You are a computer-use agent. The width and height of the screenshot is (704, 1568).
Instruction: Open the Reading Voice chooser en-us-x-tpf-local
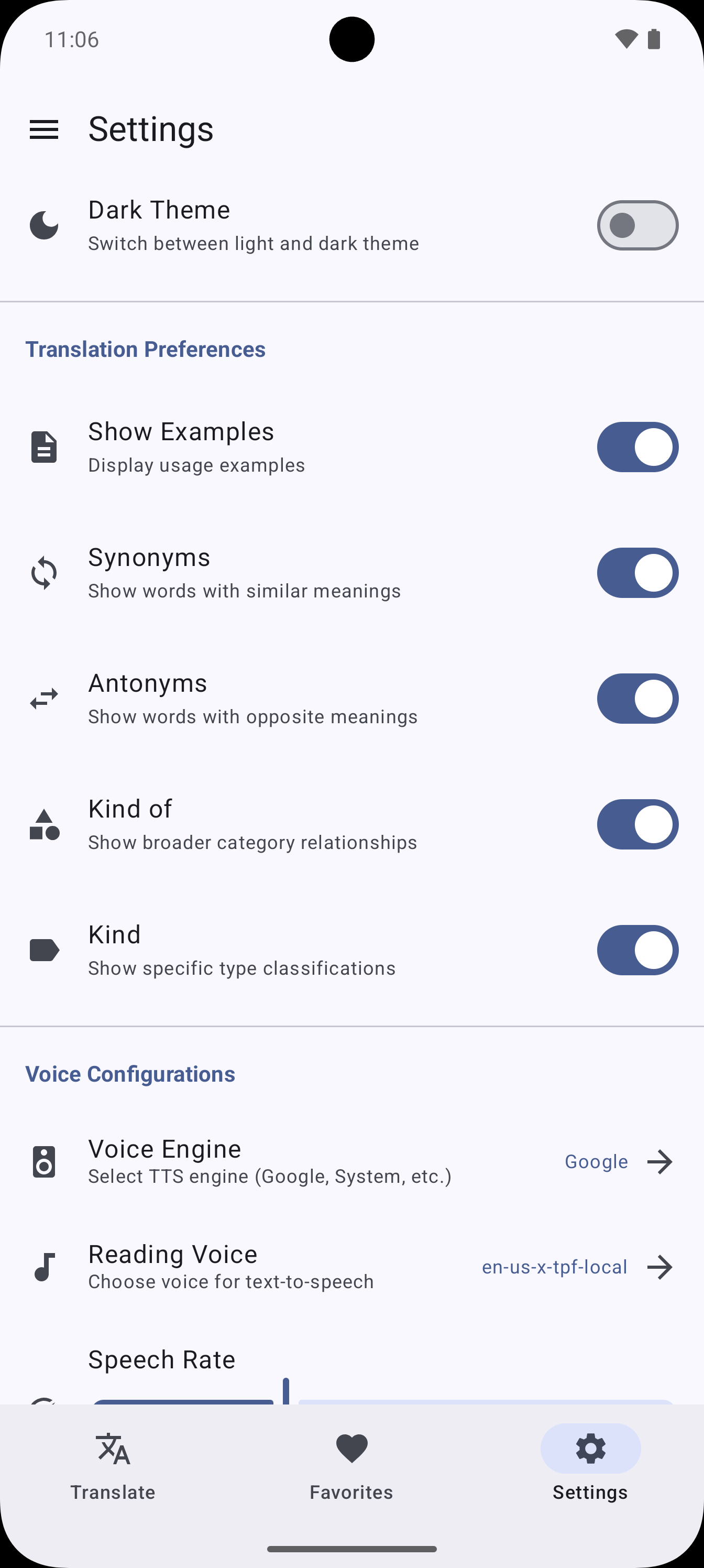554,1267
